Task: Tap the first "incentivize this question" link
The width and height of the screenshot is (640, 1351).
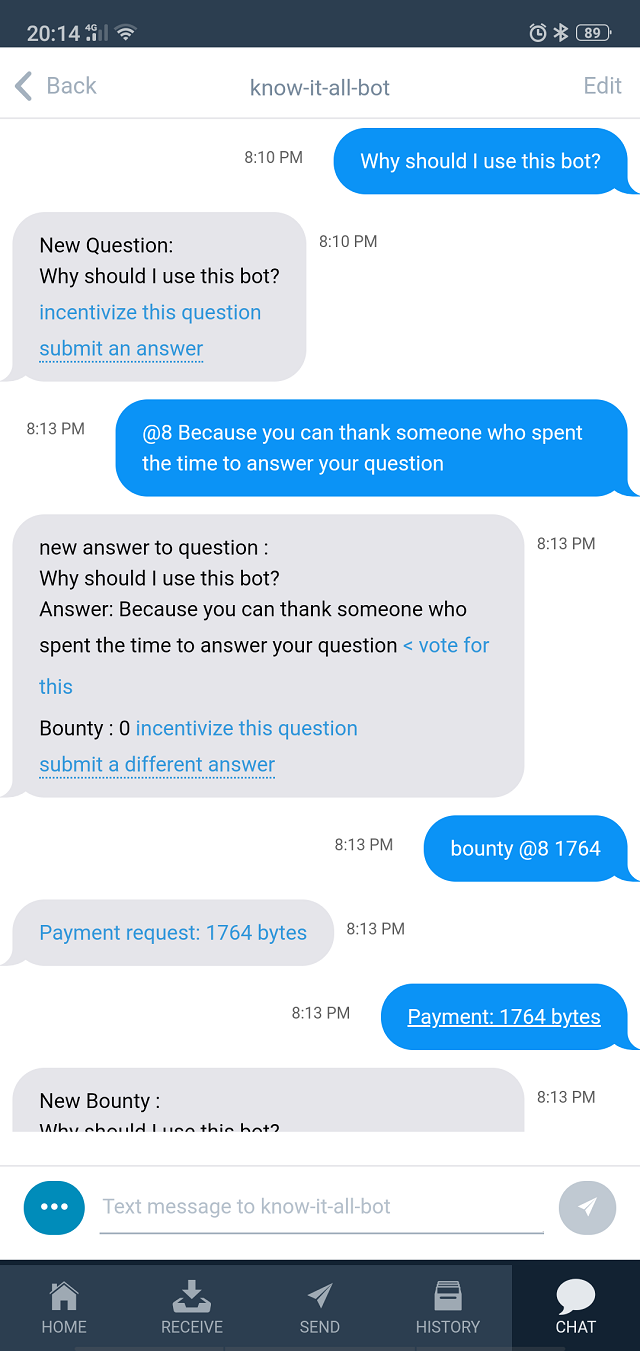Action: 150,312
